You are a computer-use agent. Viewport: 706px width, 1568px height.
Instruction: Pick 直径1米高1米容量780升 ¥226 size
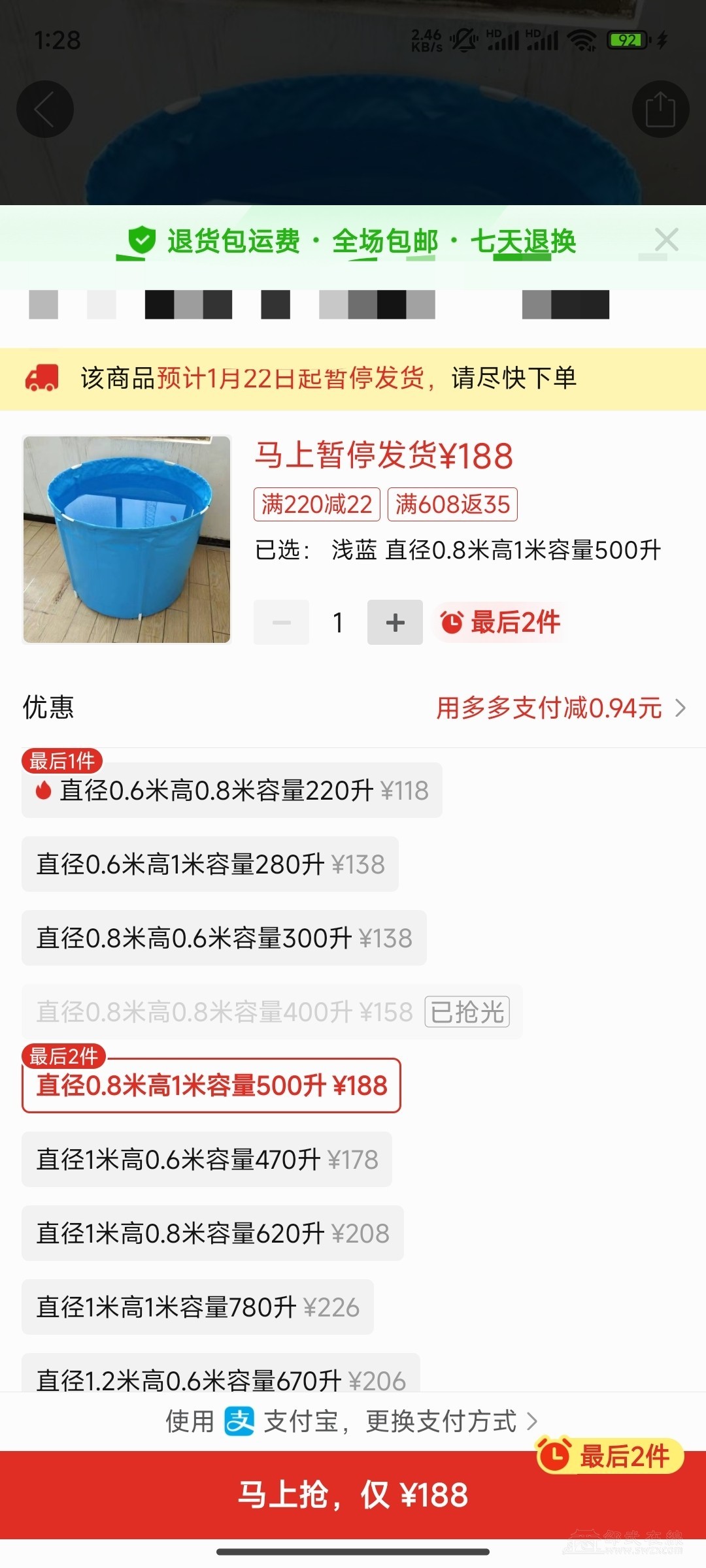click(197, 1307)
